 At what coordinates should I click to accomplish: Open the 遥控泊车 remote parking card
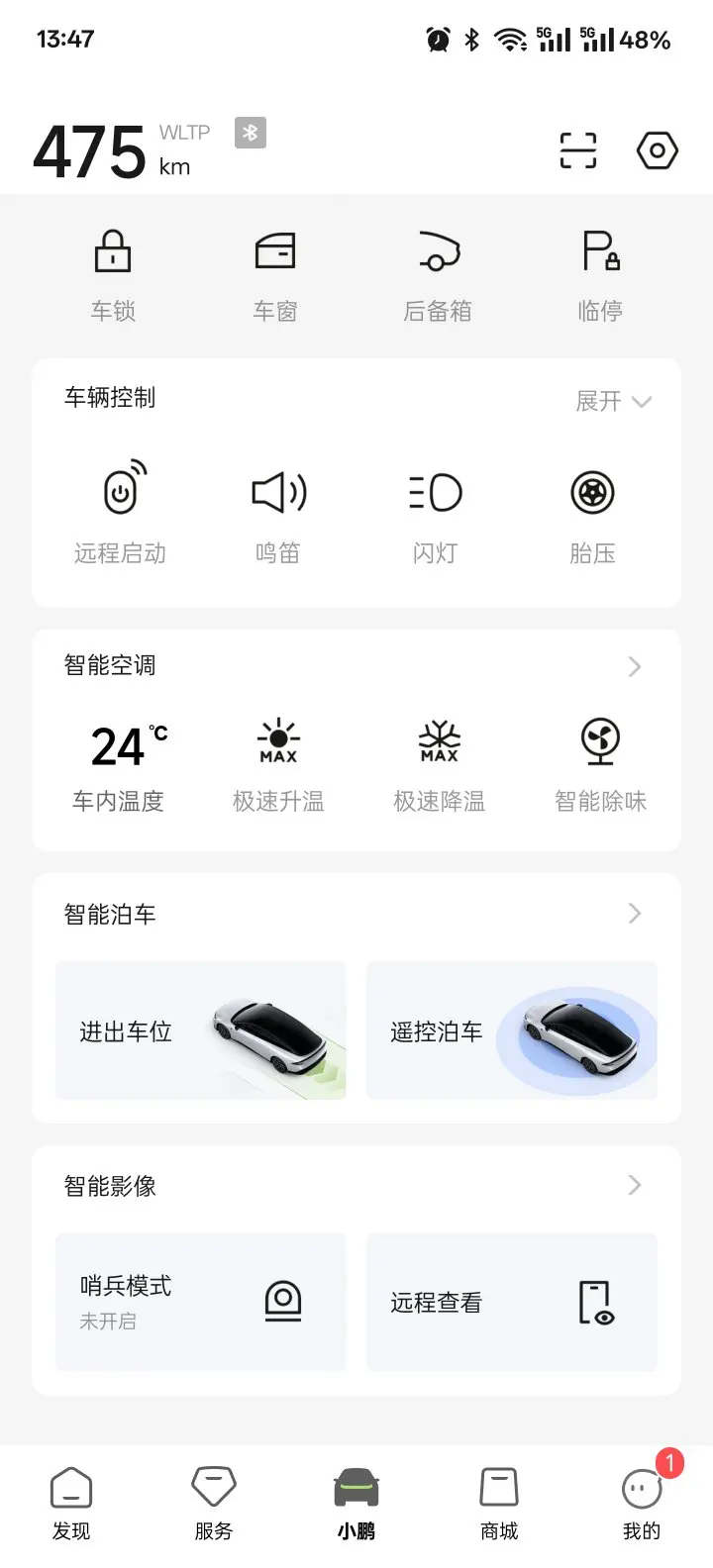click(512, 1030)
